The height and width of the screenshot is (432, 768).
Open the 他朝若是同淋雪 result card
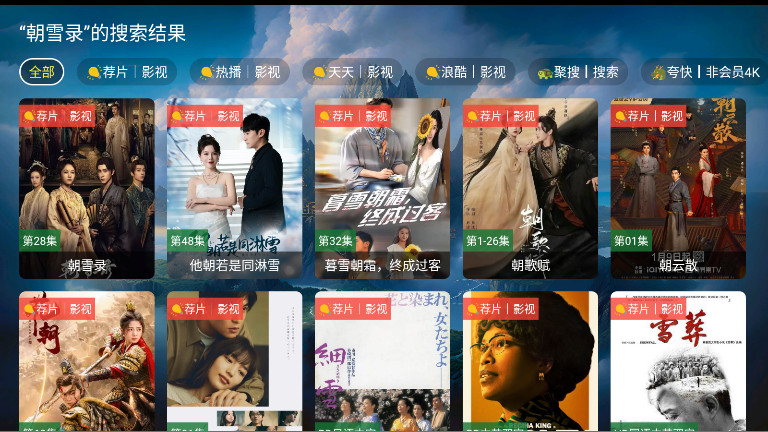point(234,188)
